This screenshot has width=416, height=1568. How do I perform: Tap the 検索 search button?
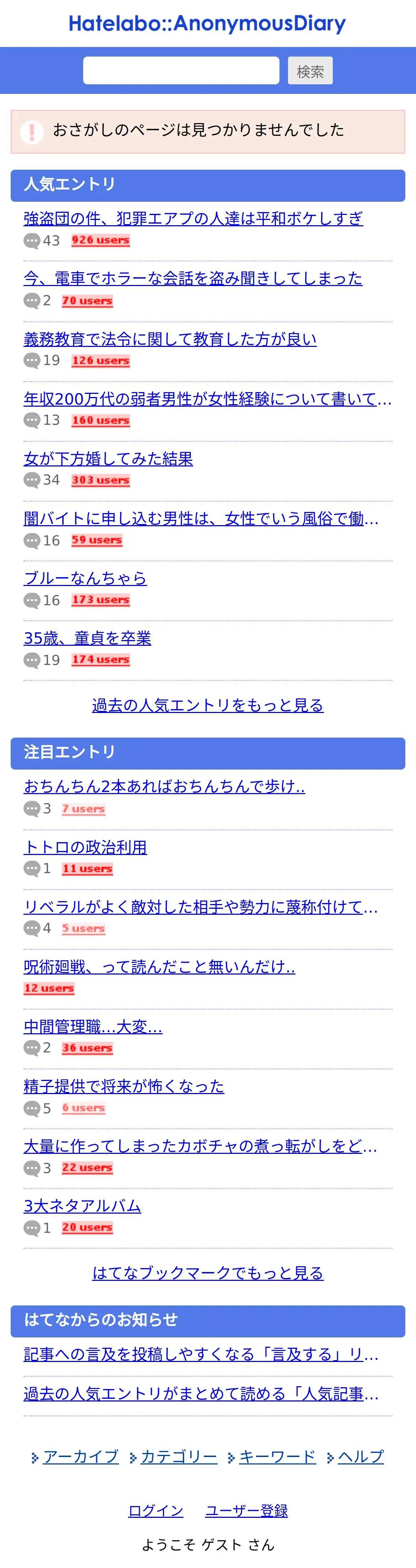[x=310, y=71]
